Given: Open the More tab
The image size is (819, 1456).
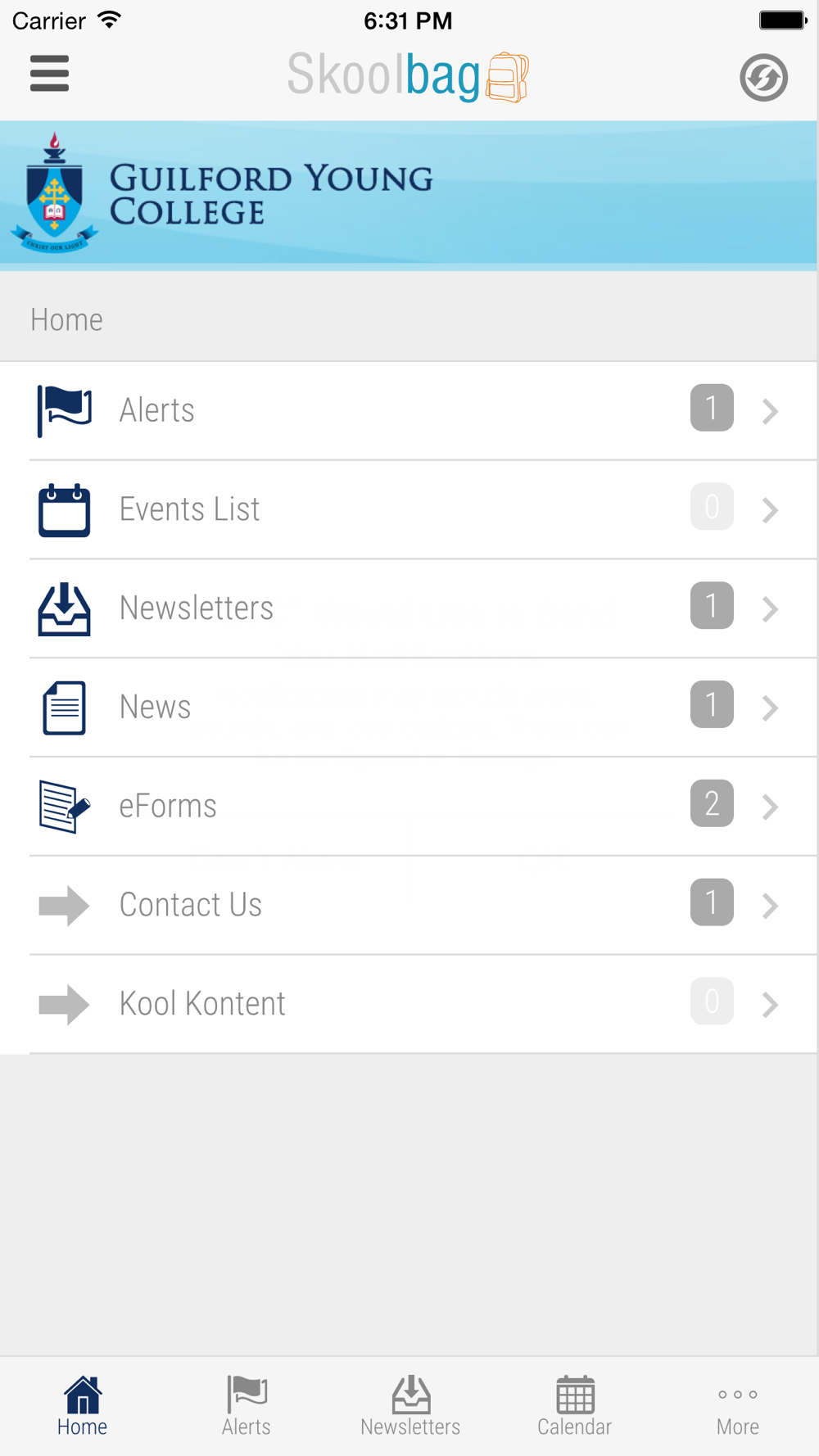Looking at the screenshot, I should click(737, 1406).
